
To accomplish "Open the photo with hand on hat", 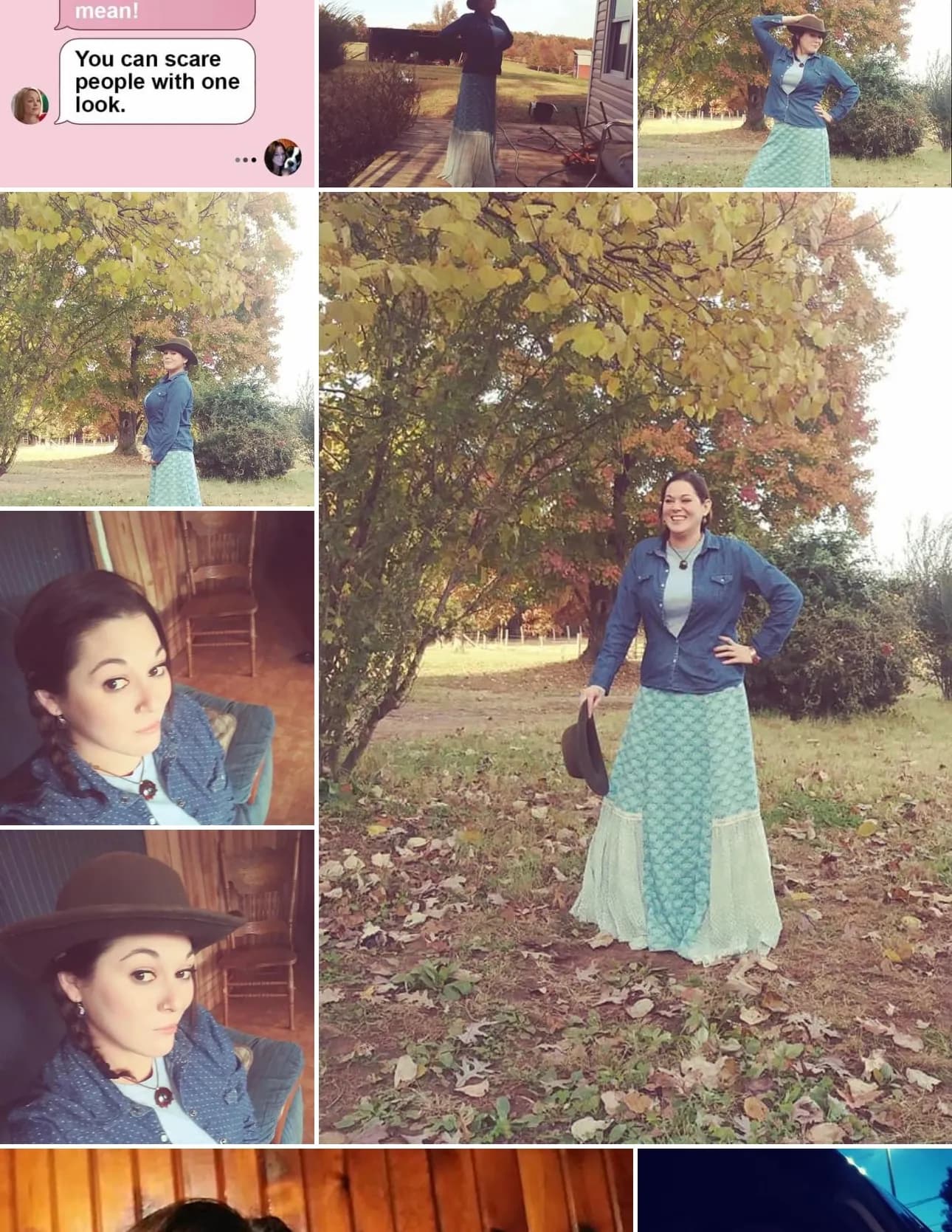I will (795, 94).
